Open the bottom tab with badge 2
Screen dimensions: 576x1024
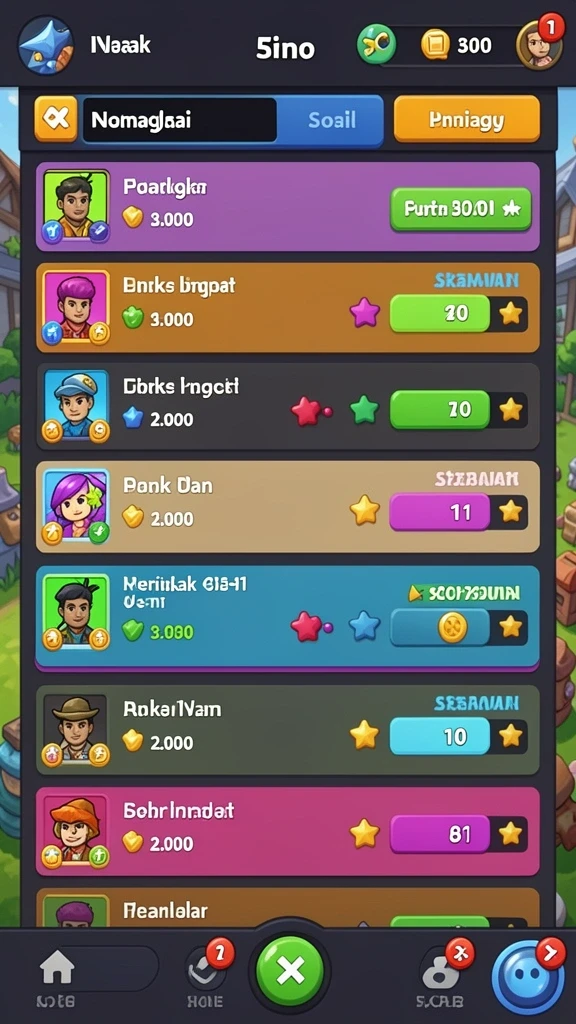[x=206, y=976]
